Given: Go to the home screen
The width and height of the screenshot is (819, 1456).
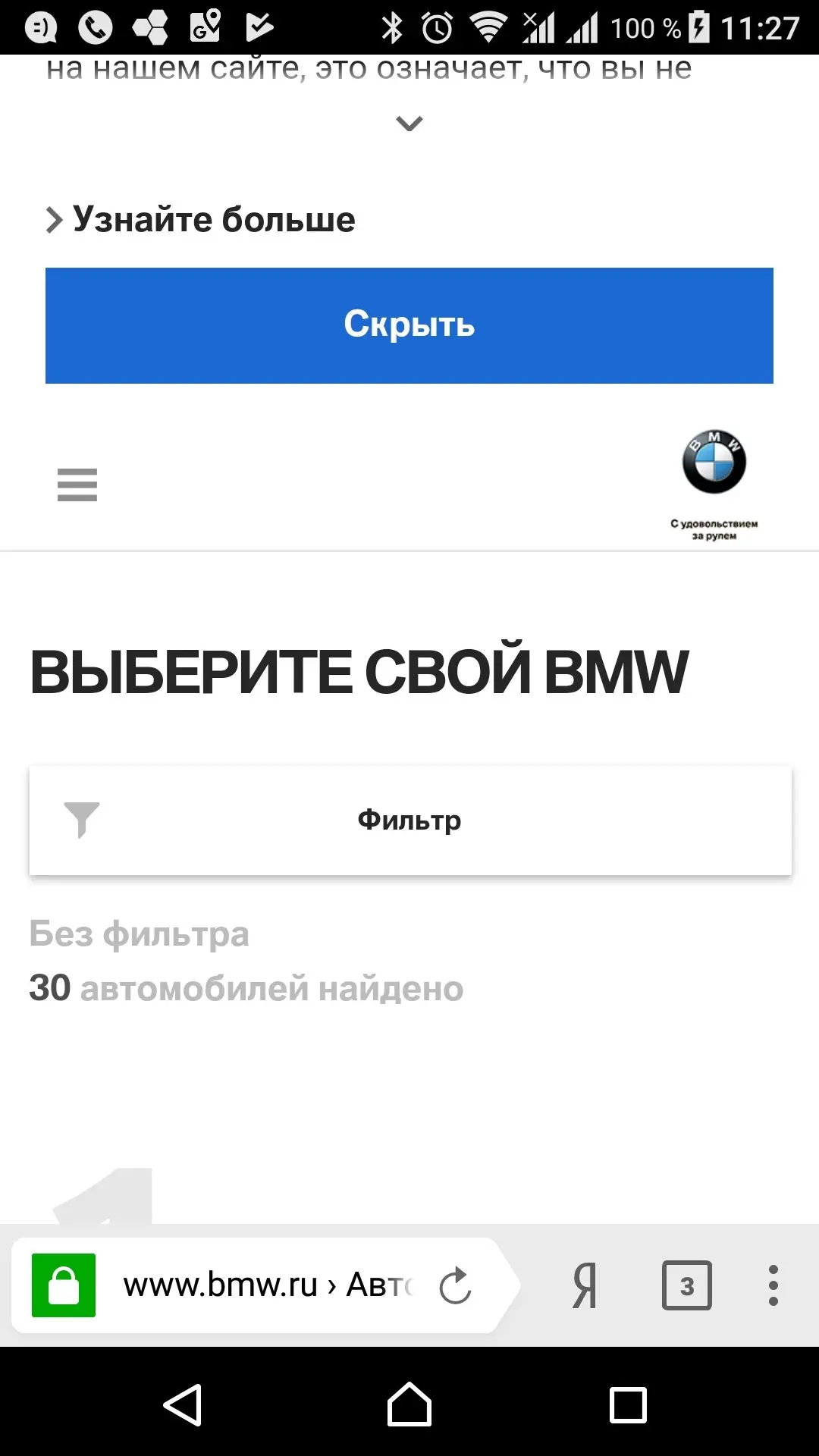Looking at the screenshot, I should (409, 1404).
